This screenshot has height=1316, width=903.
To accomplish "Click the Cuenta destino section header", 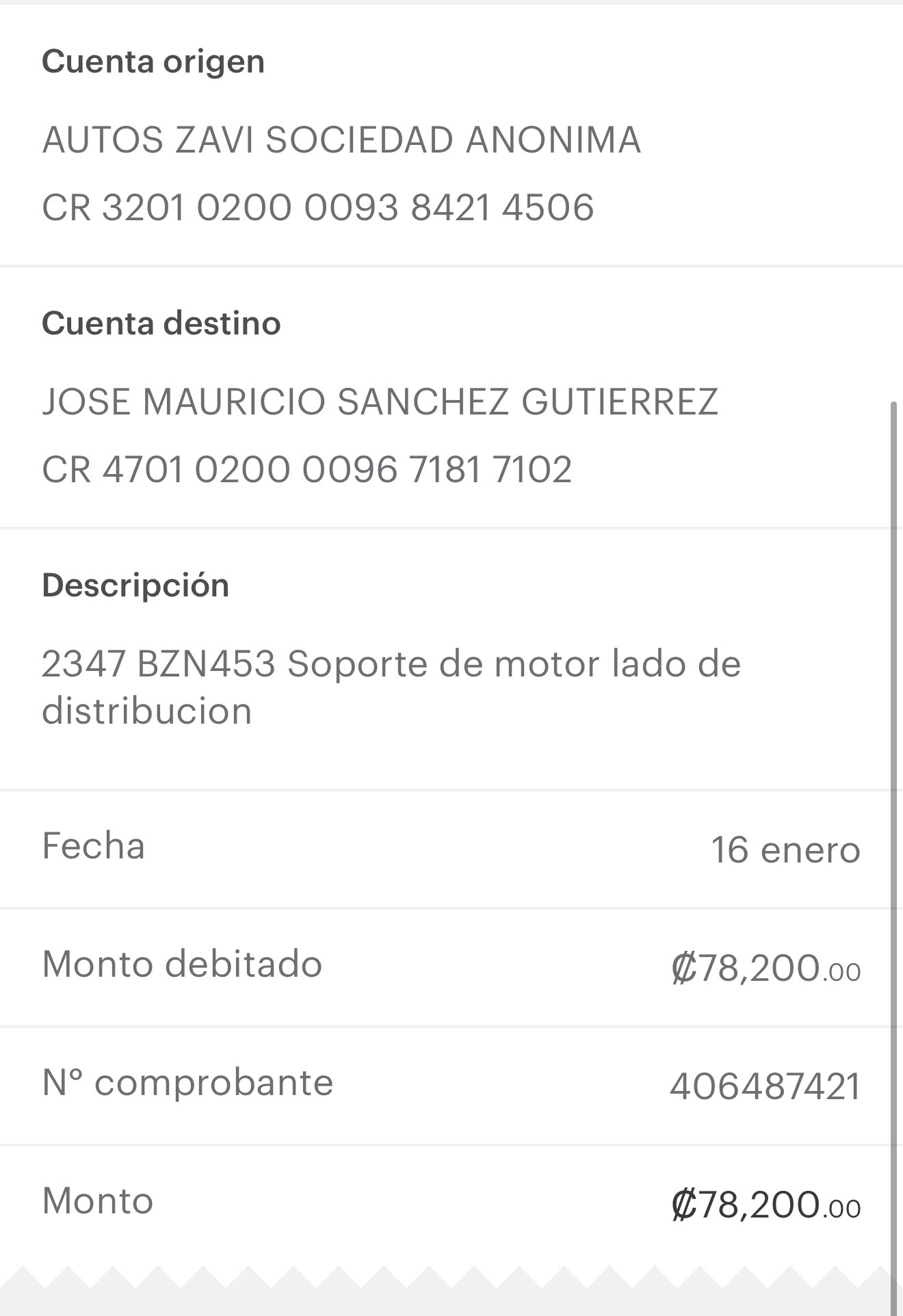I will point(161,324).
